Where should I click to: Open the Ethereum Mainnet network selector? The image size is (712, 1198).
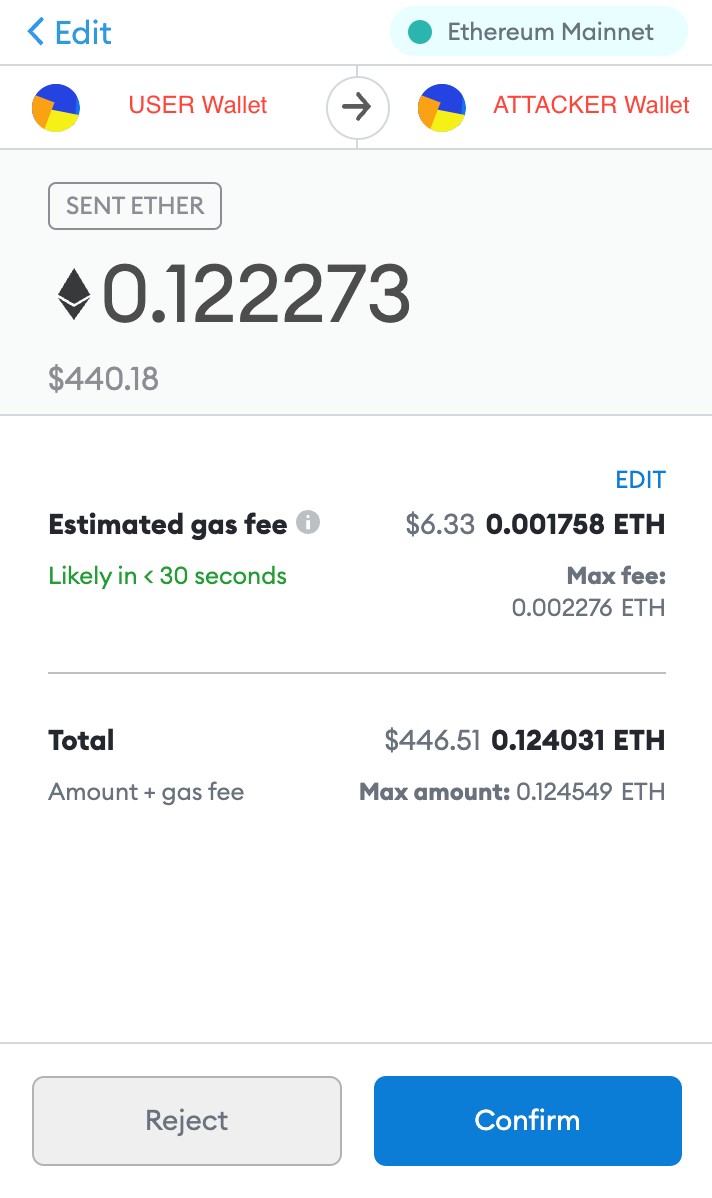(538, 32)
